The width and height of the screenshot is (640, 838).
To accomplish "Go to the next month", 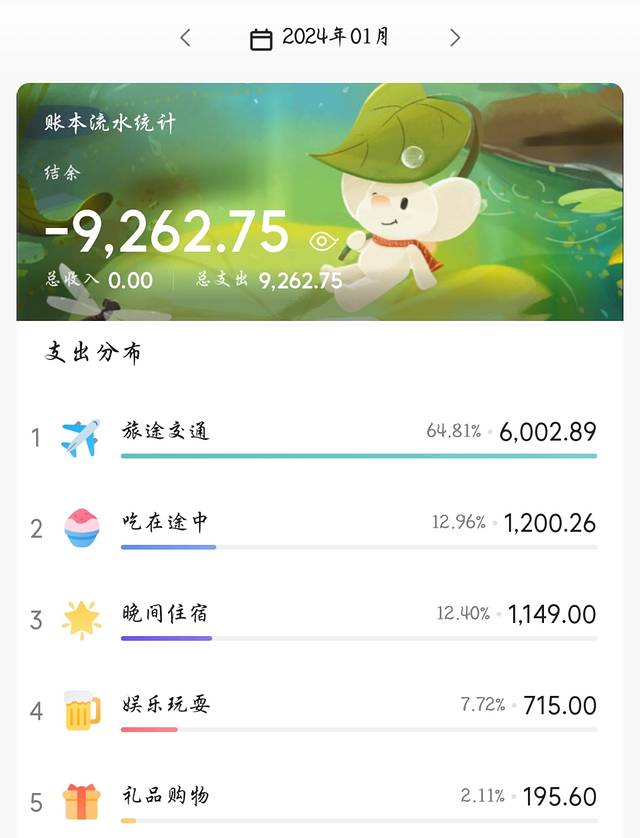I will pyautogui.click(x=455, y=38).
